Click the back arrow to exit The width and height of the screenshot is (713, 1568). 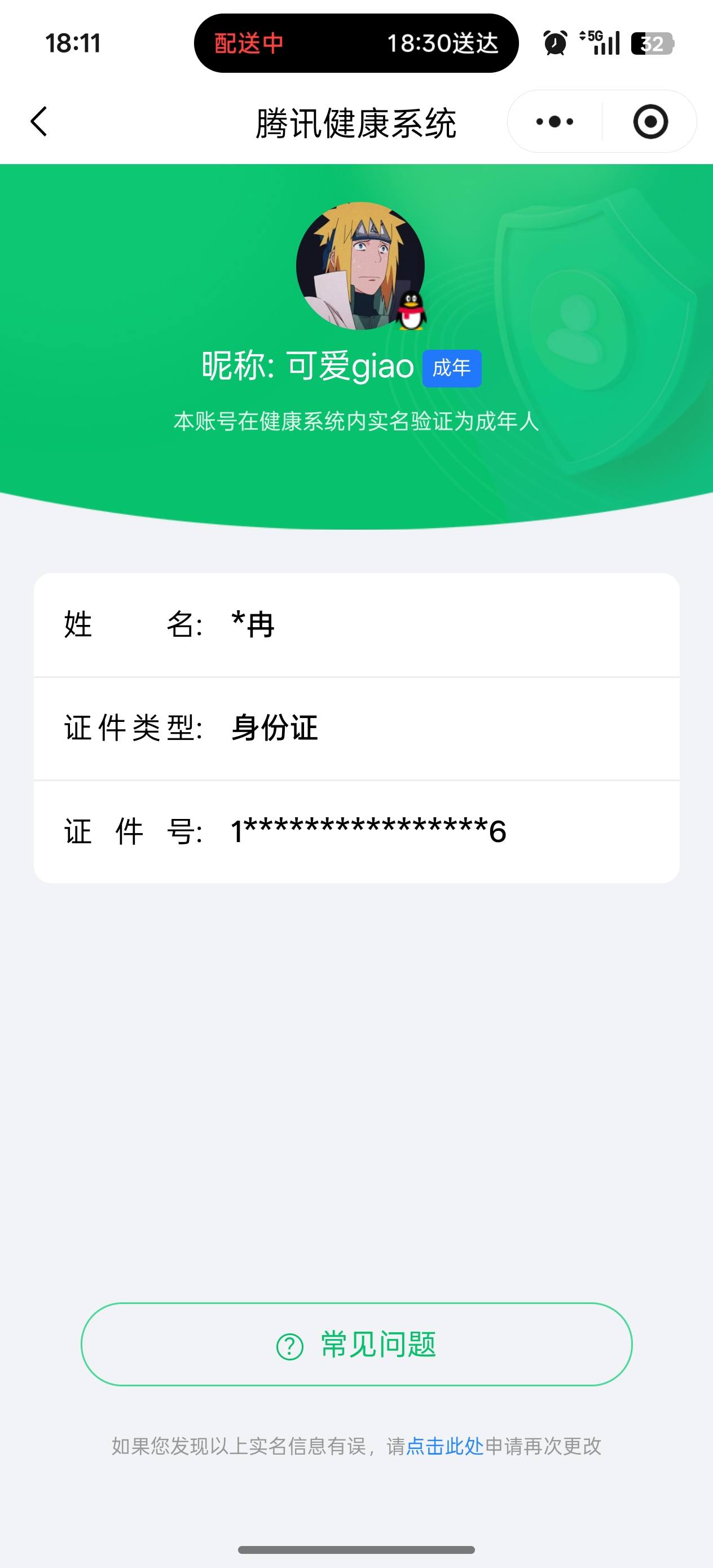(39, 122)
